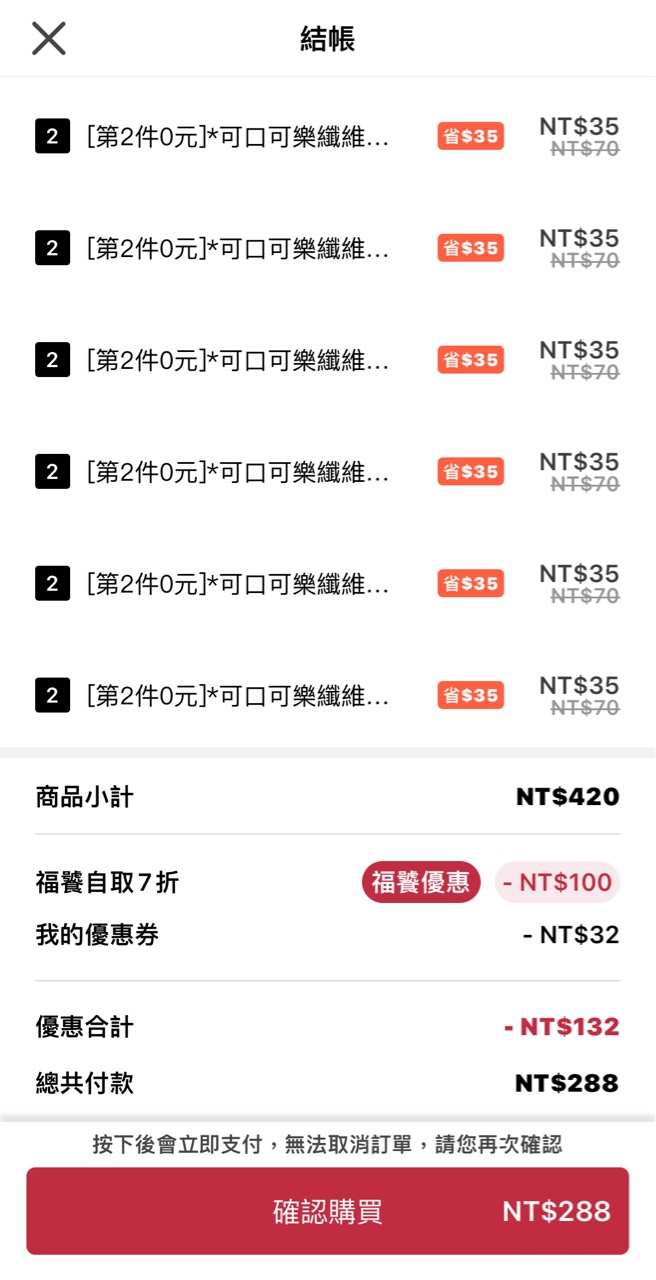Image resolution: width=656 pixels, height=1280 pixels.
Task: Confirm purchase with the 確認購買 button
Action: coord(328,1211)
